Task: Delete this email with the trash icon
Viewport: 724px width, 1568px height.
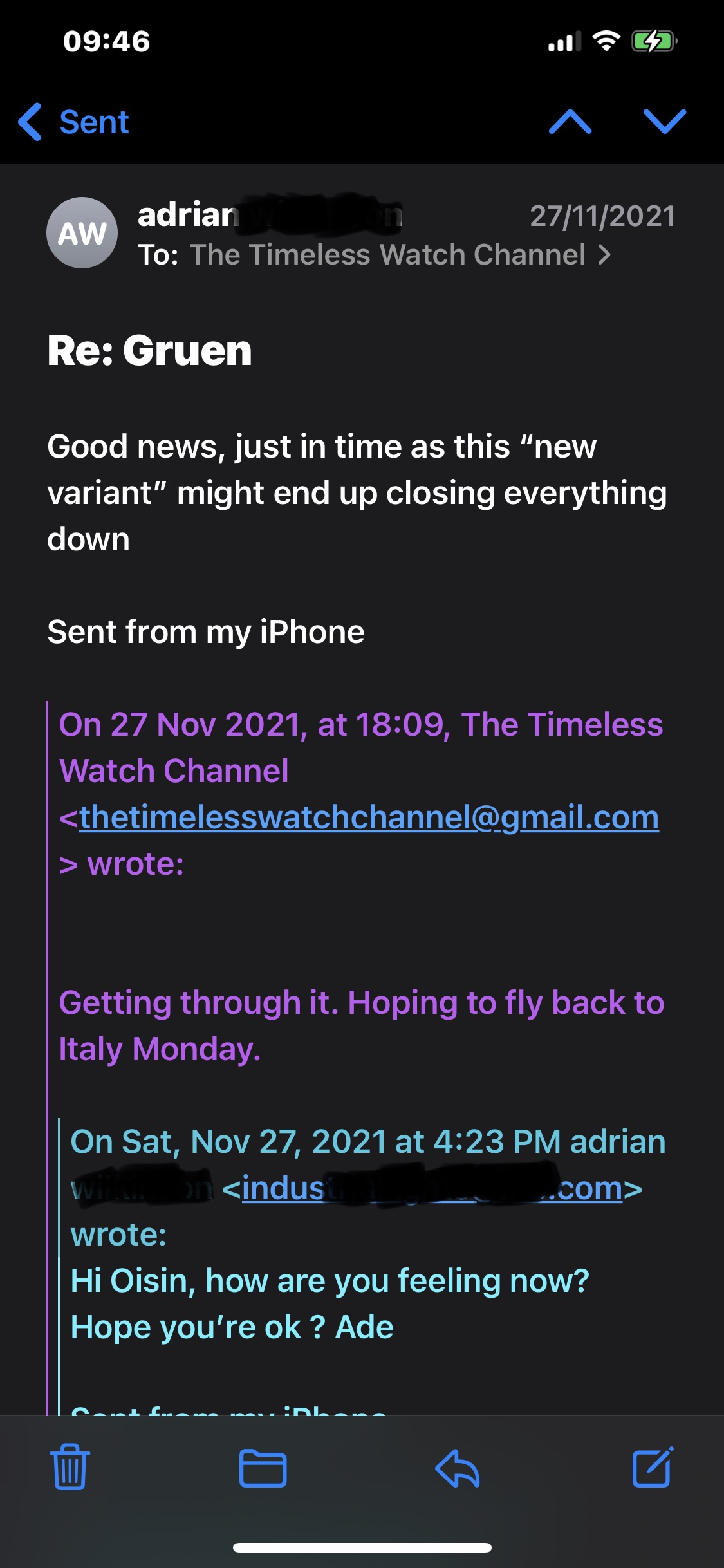Action: pos(70,1467)
